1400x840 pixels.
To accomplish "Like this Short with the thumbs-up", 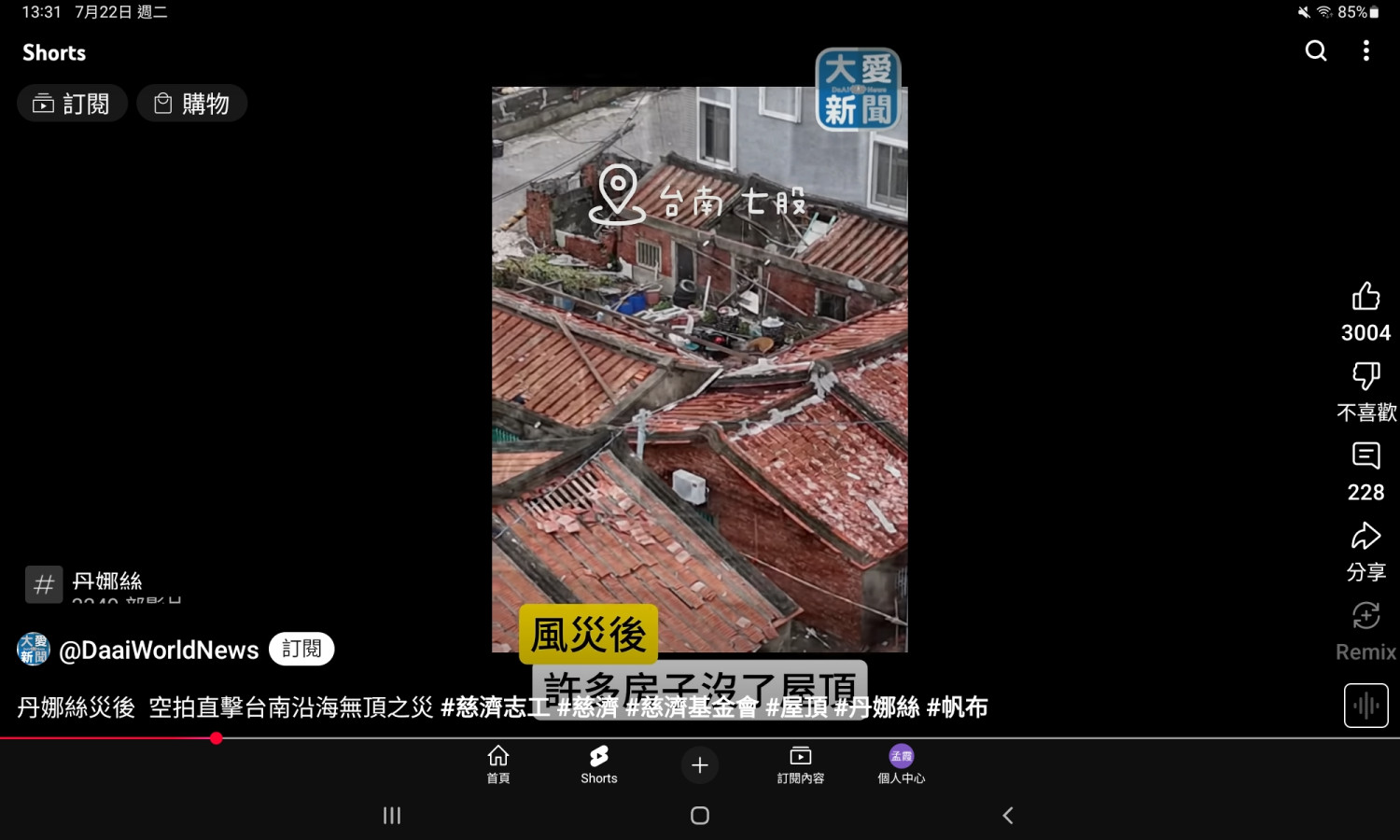I will [1365, 297].
